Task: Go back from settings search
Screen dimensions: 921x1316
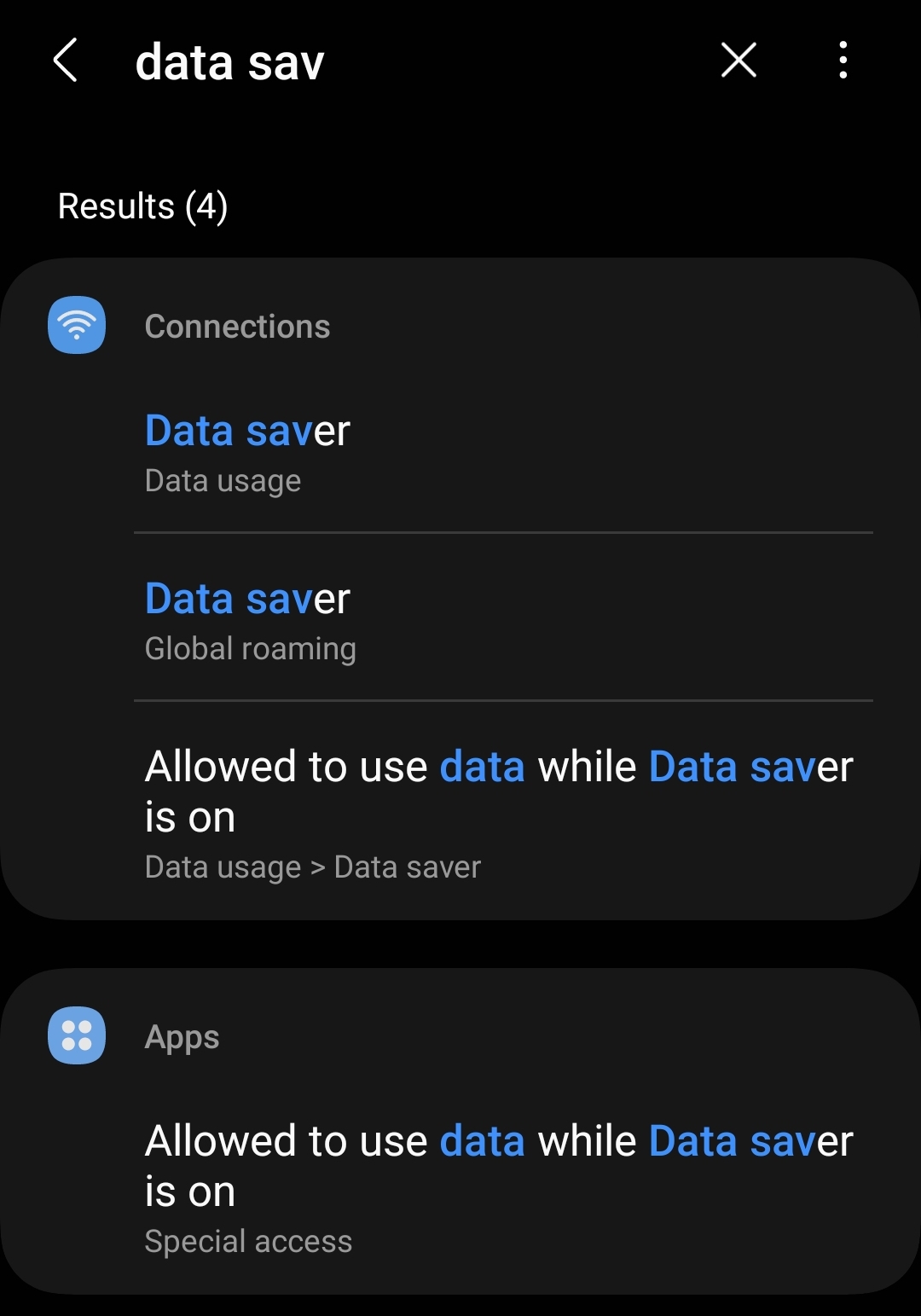Action: point(66,61)
